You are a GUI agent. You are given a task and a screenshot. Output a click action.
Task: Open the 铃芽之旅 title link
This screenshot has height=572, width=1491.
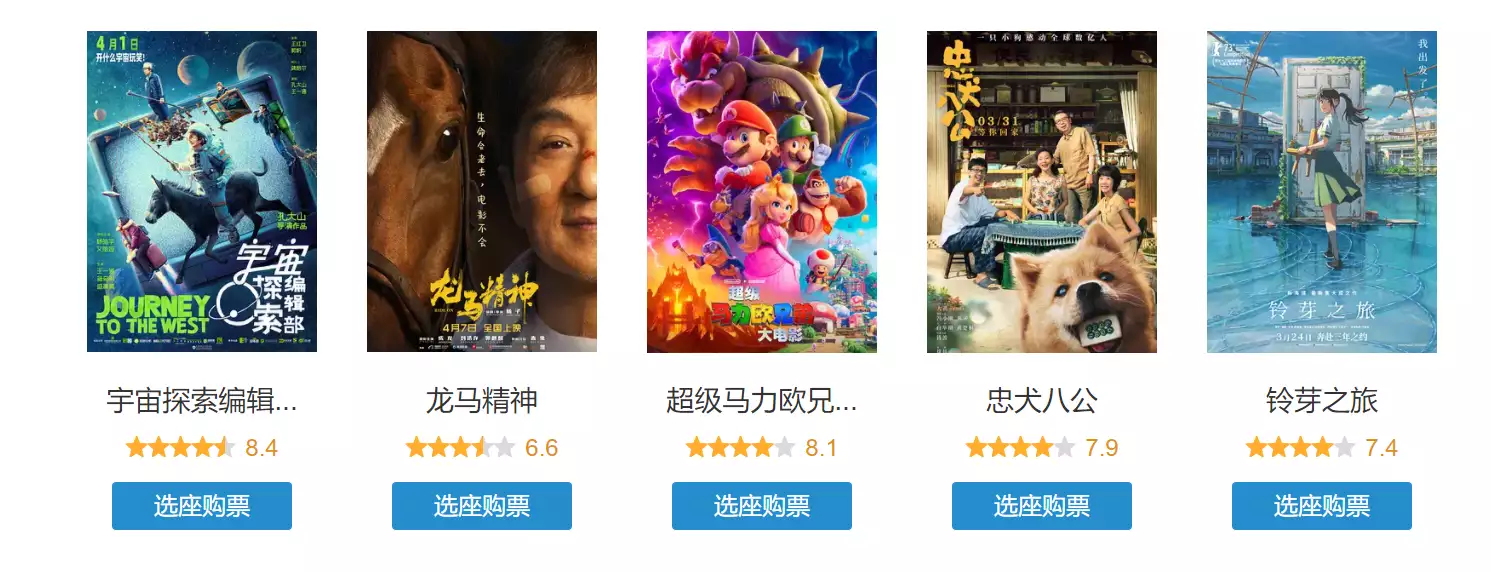[1322, 402]
